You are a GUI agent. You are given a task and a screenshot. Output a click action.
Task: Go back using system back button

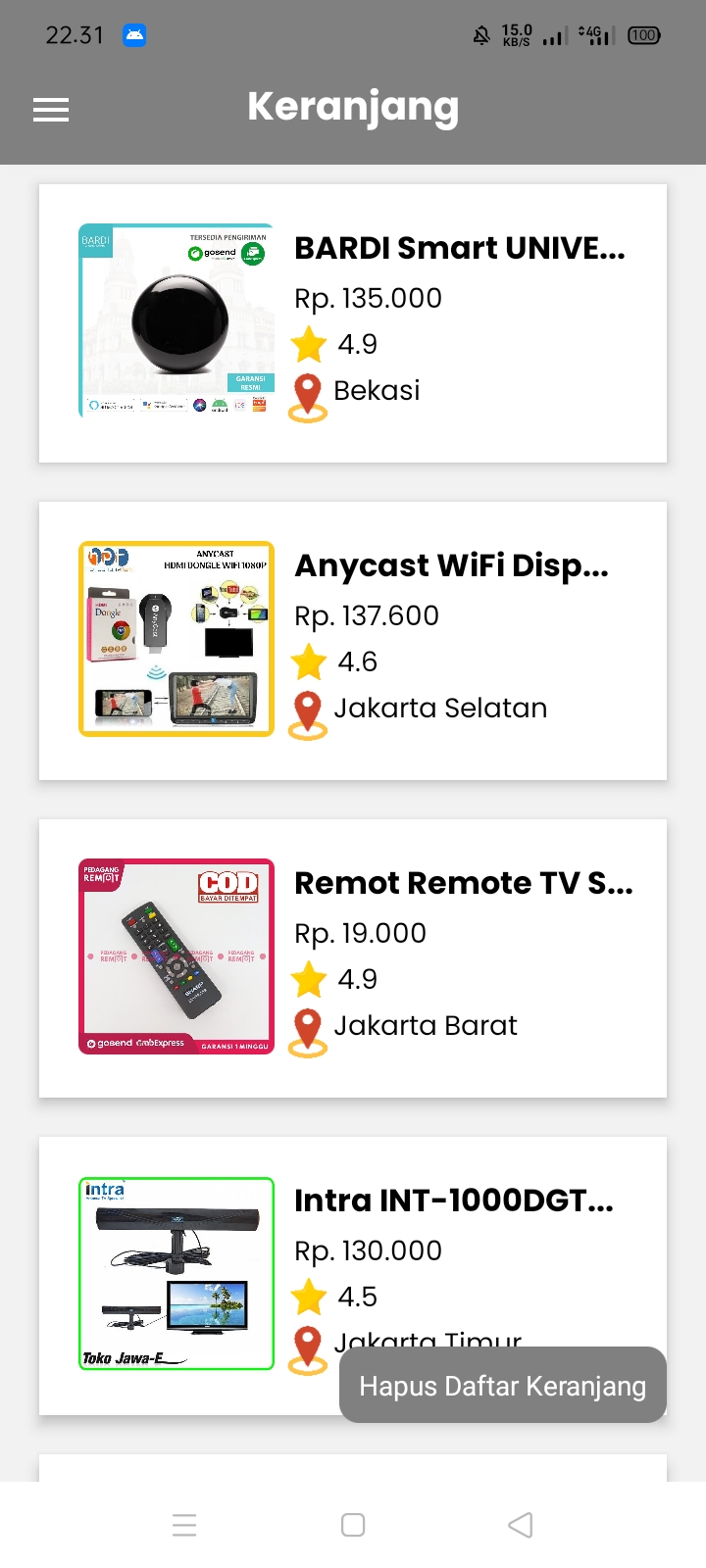coord(521,1525)
